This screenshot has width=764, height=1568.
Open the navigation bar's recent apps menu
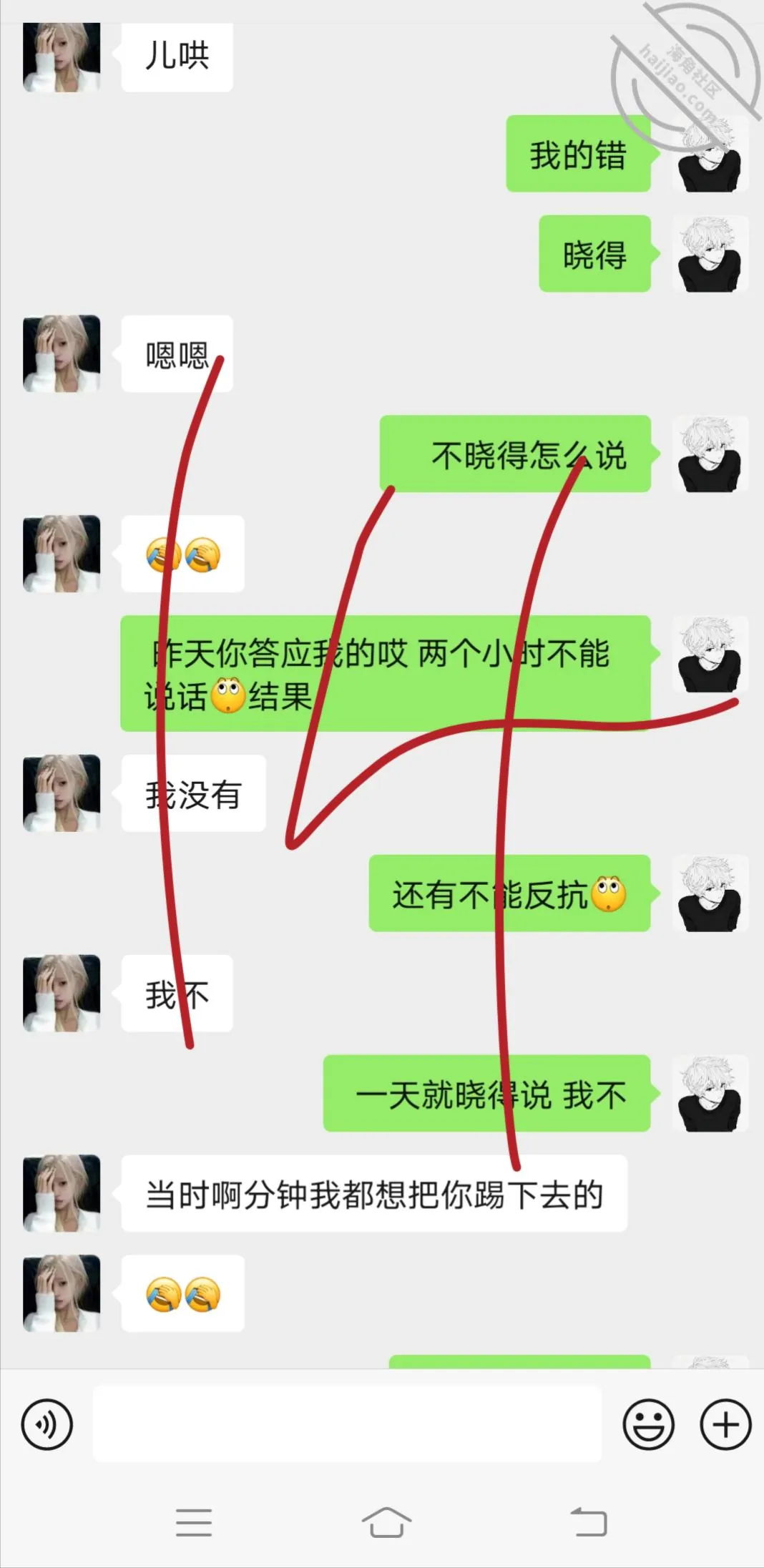click(193, 1522)
